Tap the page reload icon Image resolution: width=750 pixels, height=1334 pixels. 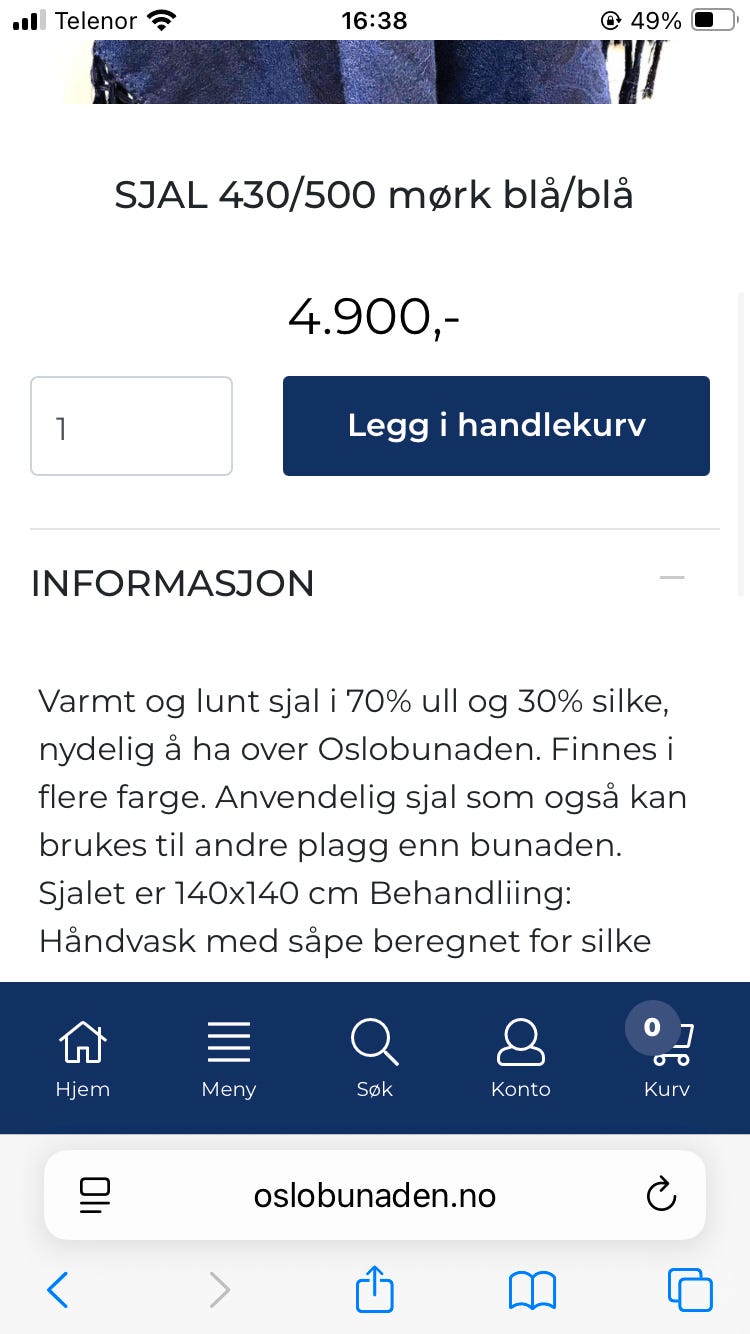(x=661, y=1194)
